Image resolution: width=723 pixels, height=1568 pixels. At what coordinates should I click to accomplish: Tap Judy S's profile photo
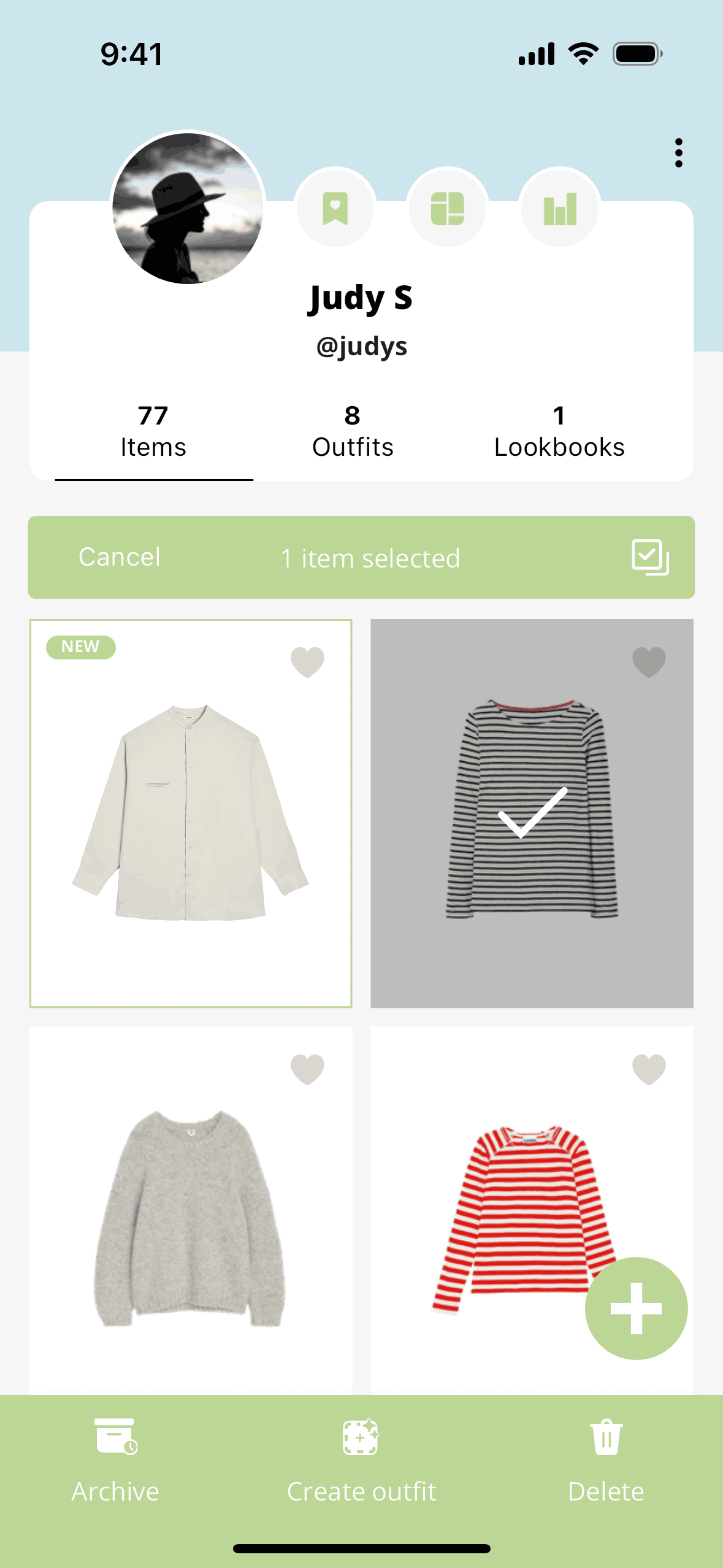[x=188, y=208]
